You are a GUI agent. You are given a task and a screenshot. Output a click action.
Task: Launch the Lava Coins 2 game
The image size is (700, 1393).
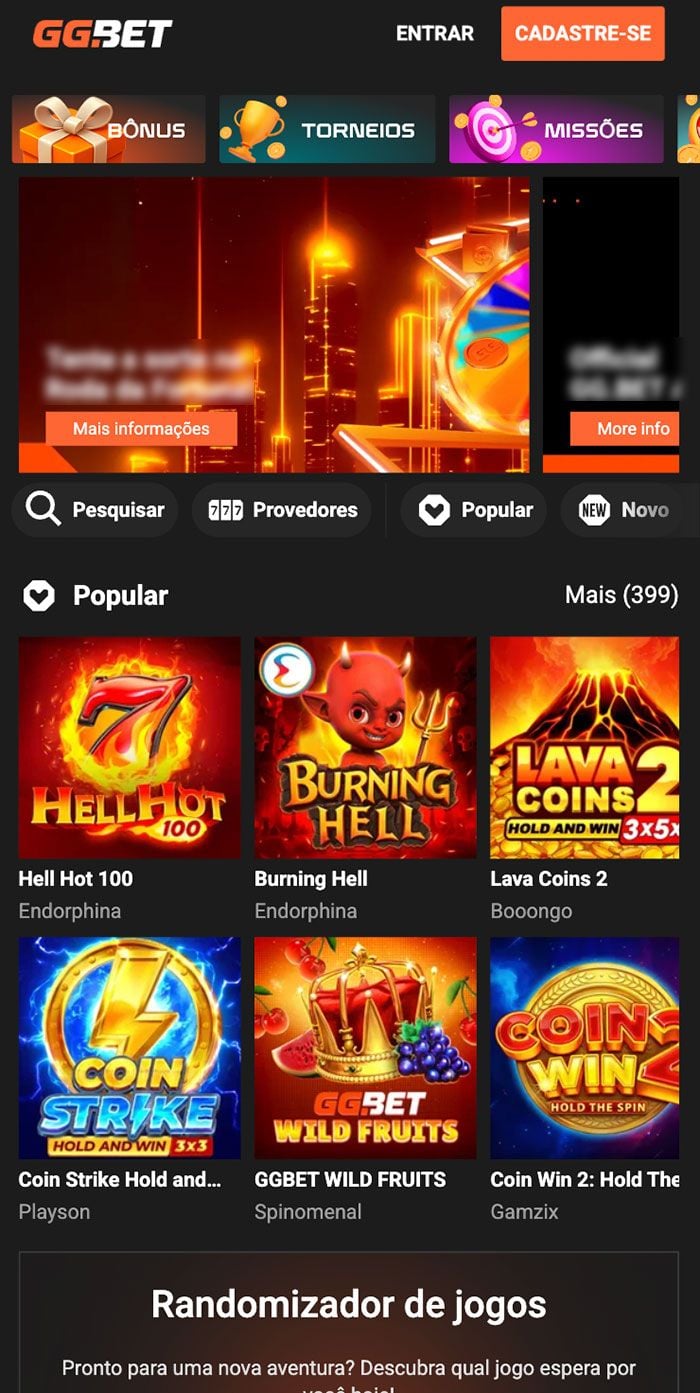[584, 747]
